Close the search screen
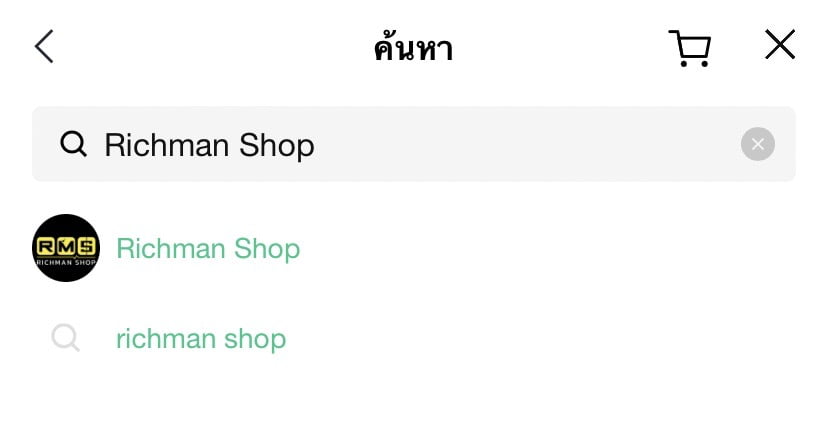828x424 pixels. pyautogui.click(x=779, y=45)
